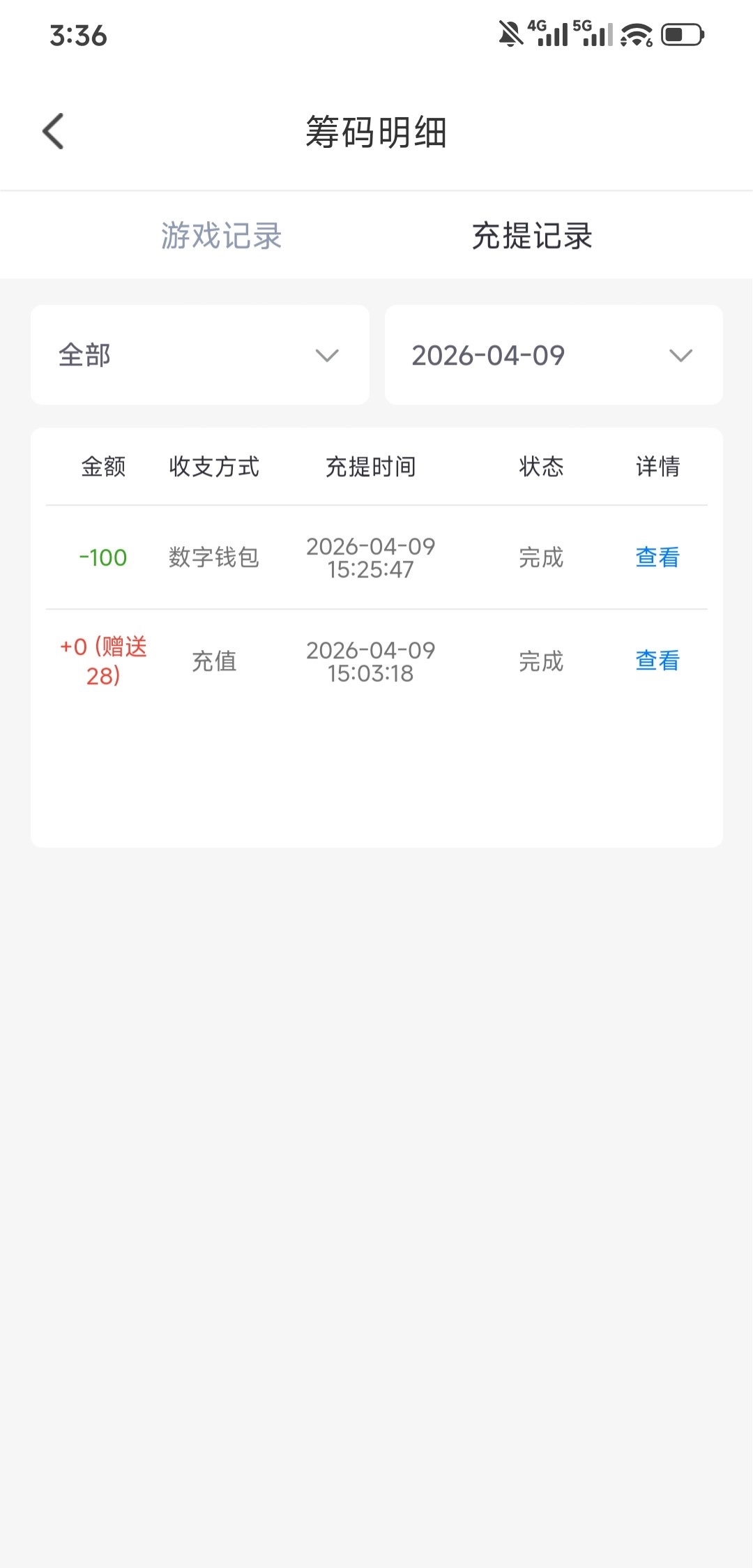Go back from the 筹码明细 page
Viewport: 753px width, 1568px height.
pyautogui.click(x=53, y=131)
